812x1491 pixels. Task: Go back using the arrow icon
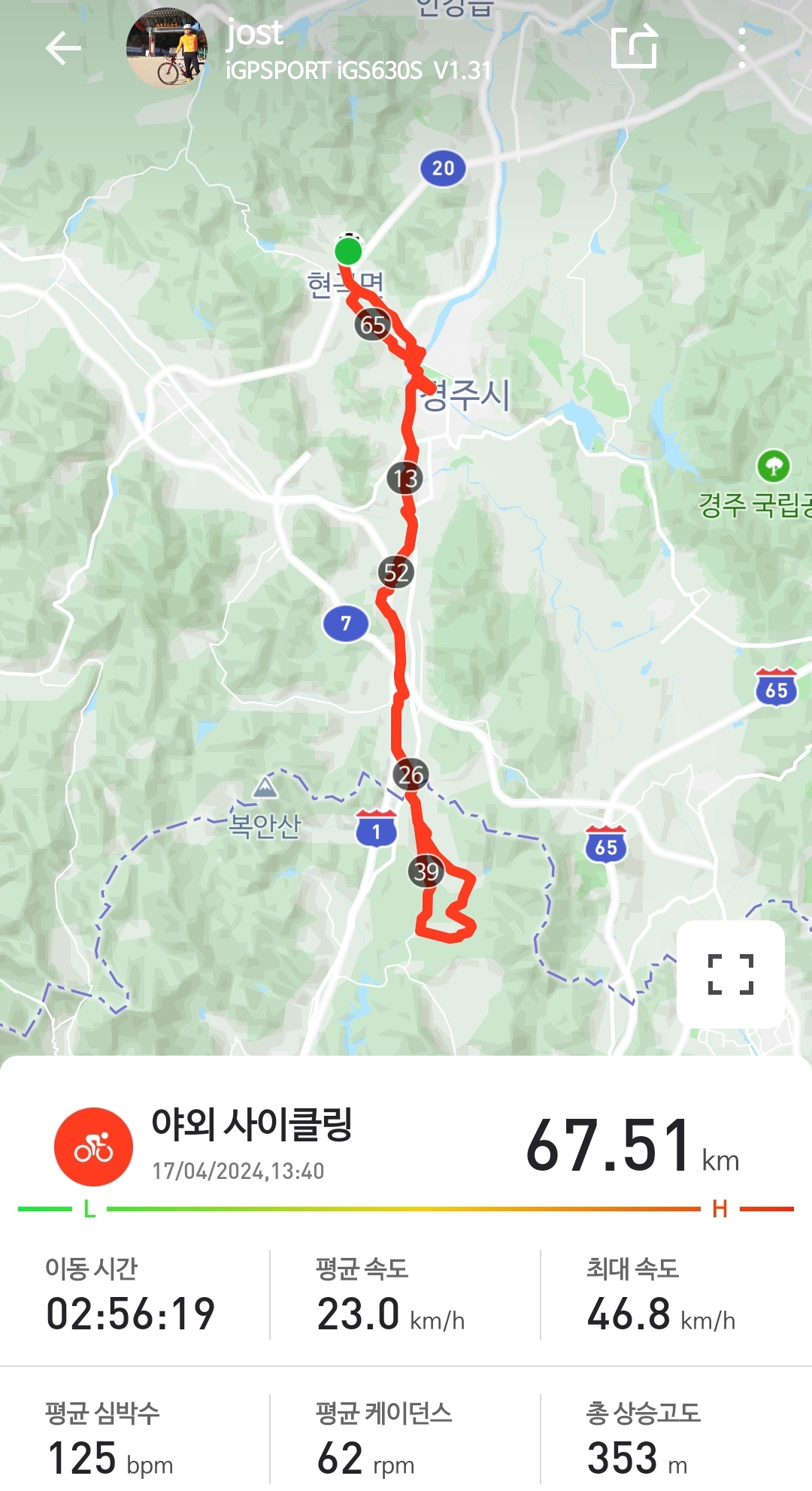(63, 49)
